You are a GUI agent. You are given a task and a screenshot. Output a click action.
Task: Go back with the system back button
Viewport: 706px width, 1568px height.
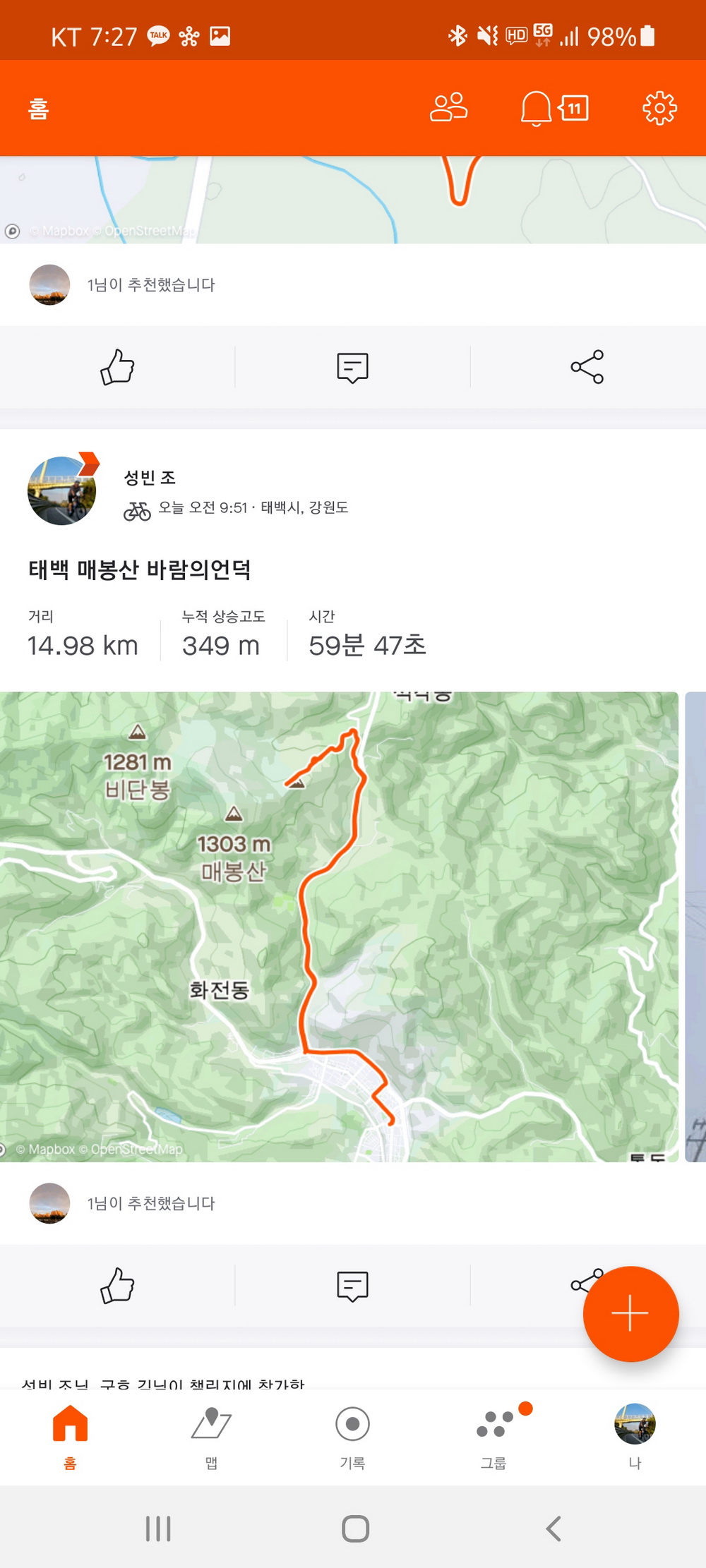tap(554, 1528)
